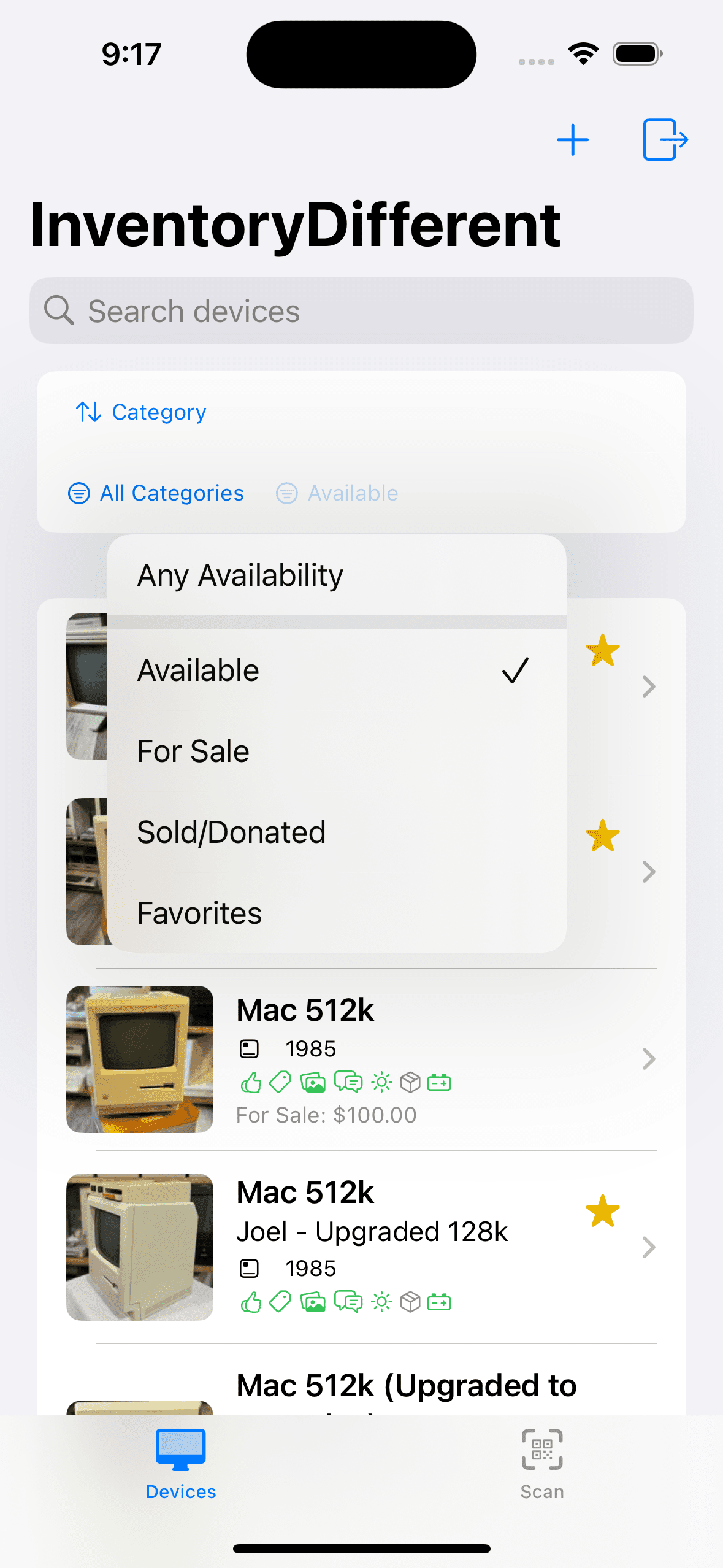Viewport: 723px width, 1568px height.
Task: Add a new device with the plus icon
Action: click(573, 140)
